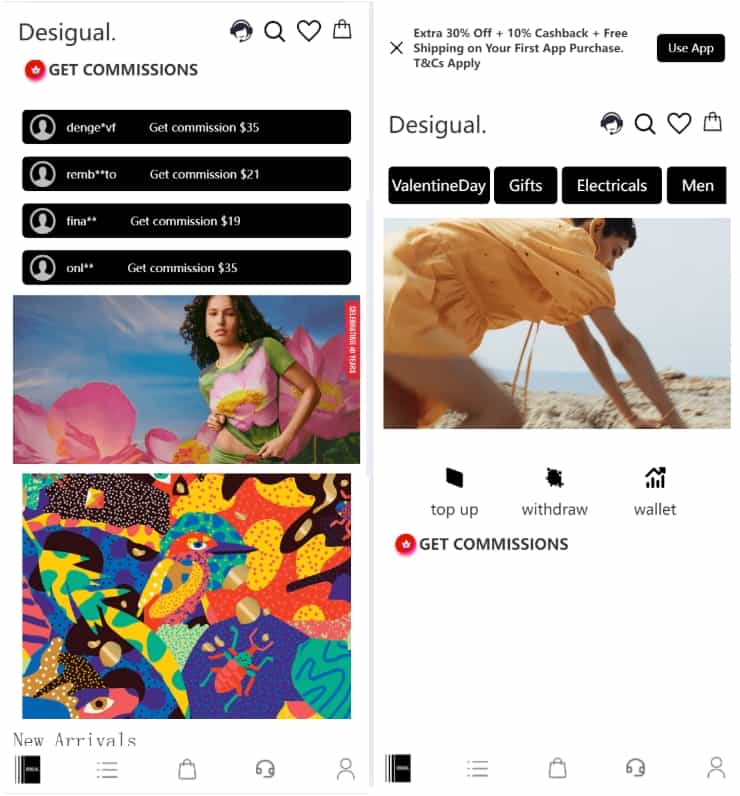Tap the Use App button
This screenshot has height=796, width=740.
point(690,48)
